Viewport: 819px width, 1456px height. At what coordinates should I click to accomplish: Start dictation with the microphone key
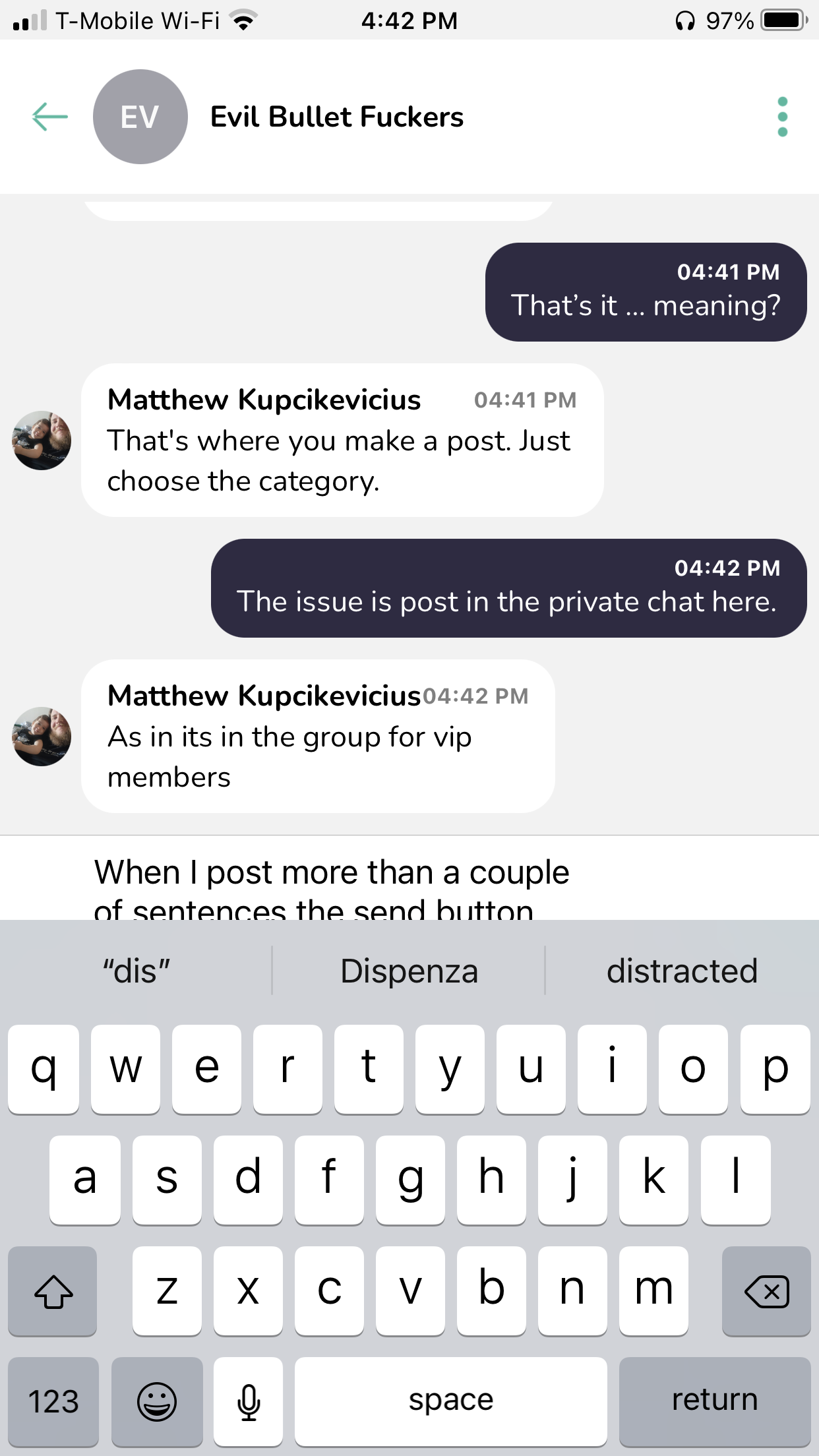coord(249,1400)
